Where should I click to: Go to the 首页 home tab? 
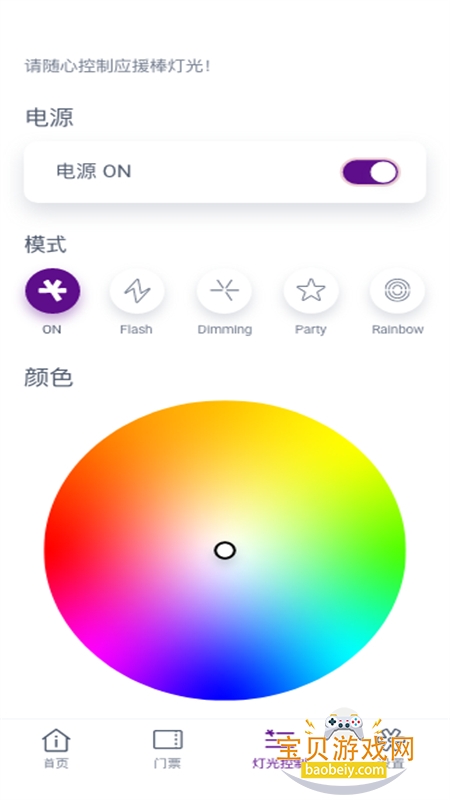coord(56,748)
